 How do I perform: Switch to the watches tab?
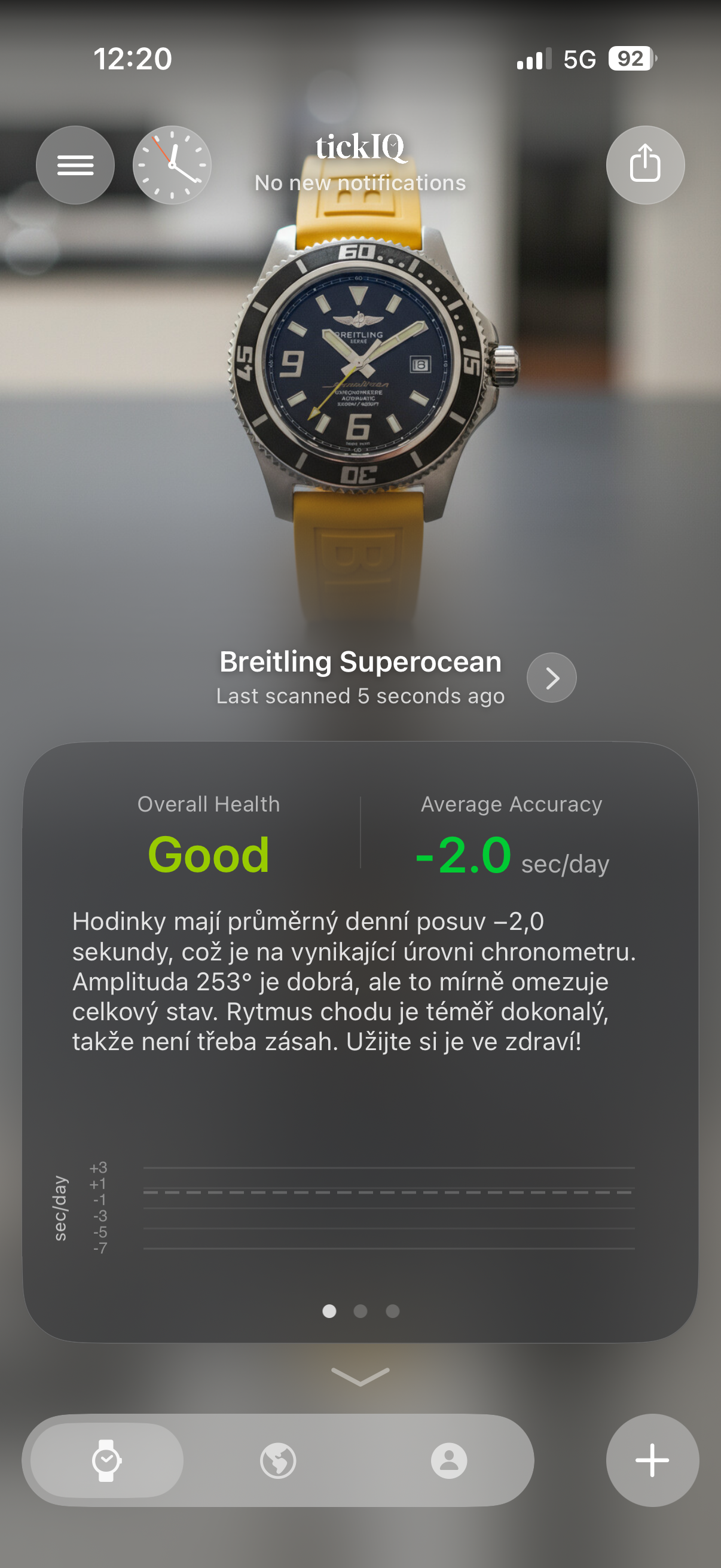point(106,1460)
